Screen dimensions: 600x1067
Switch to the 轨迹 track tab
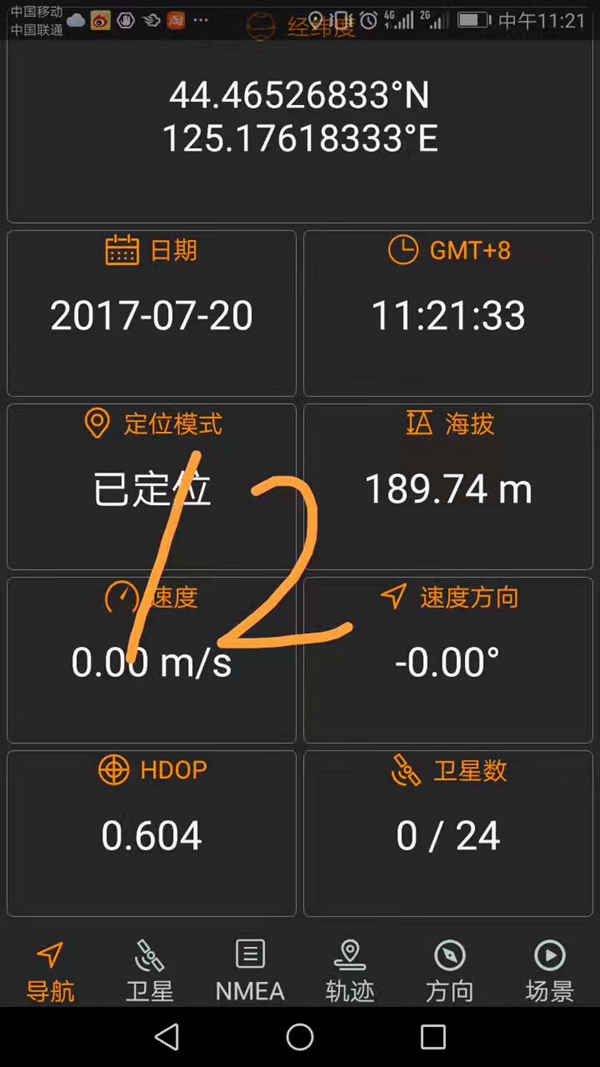pyautogui.click(x=350, y=970)
